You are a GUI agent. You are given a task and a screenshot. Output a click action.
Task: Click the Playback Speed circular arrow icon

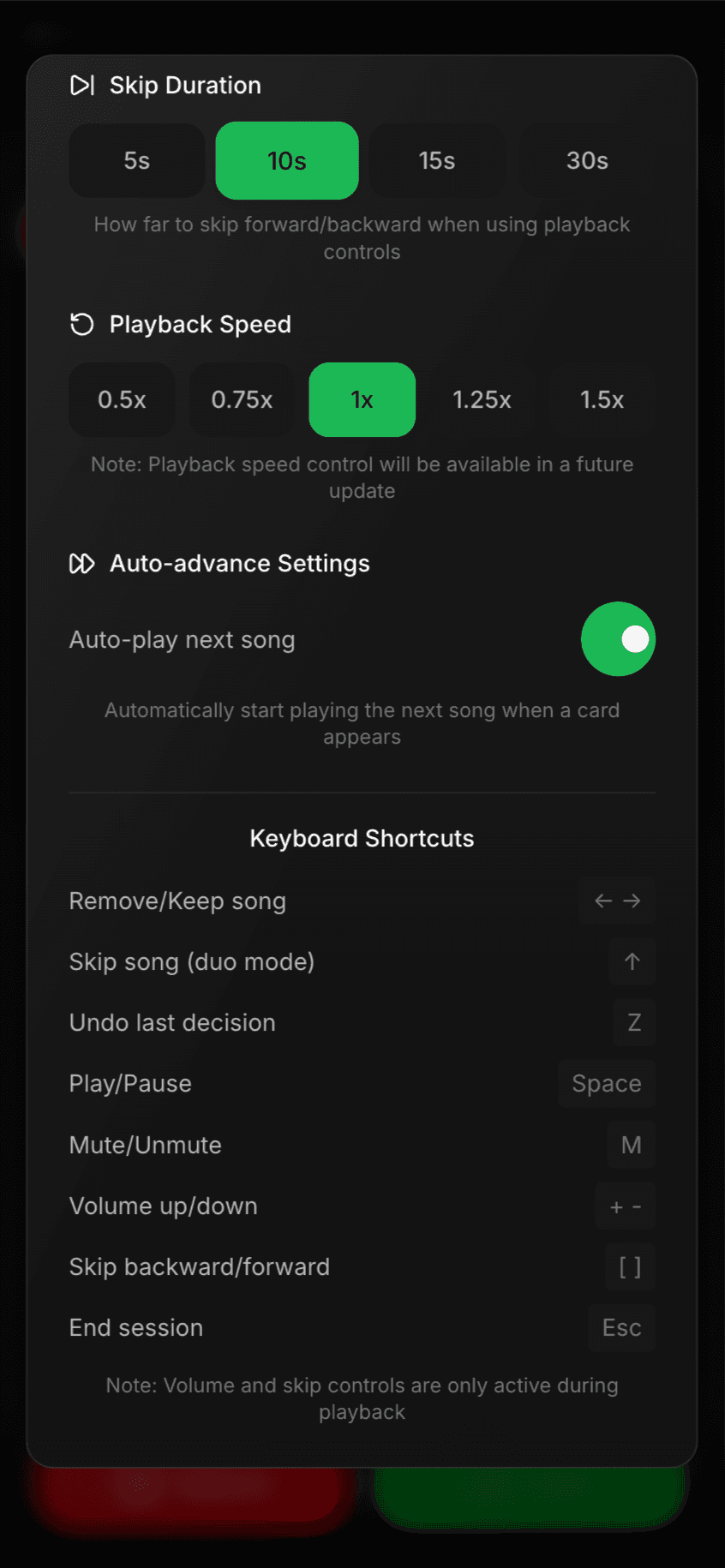point(81,324)
